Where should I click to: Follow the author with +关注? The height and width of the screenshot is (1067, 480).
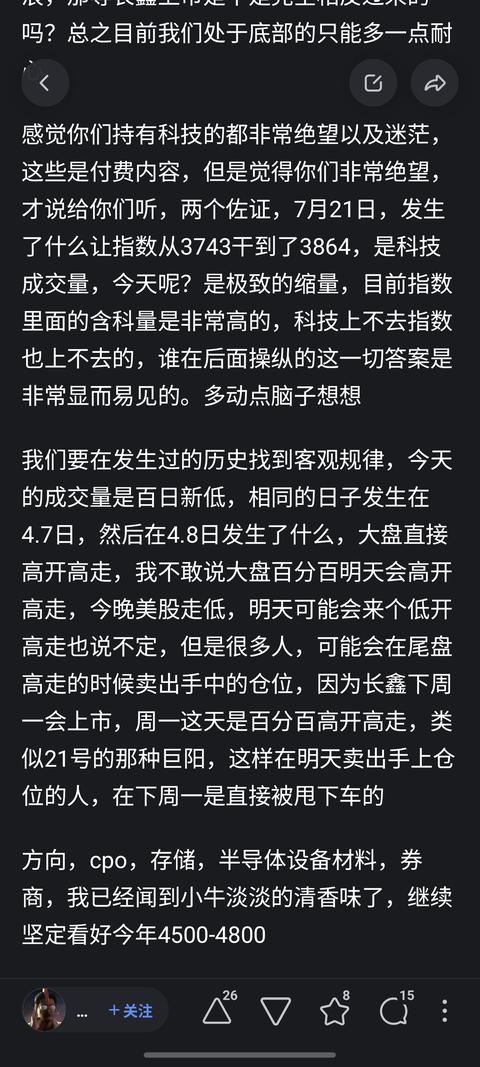pyautogui.click(x=130, y=1011)
